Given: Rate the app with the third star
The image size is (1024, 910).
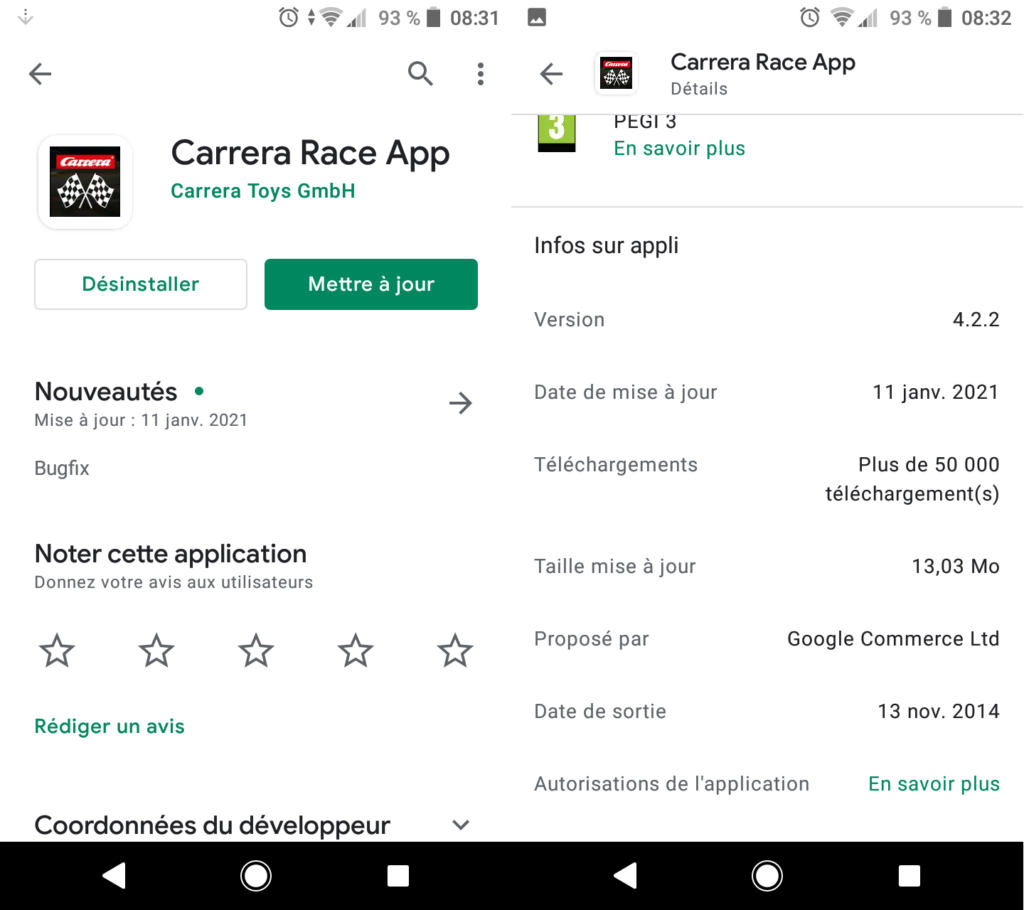Looking at the screenshot, I should coord(256,651).
